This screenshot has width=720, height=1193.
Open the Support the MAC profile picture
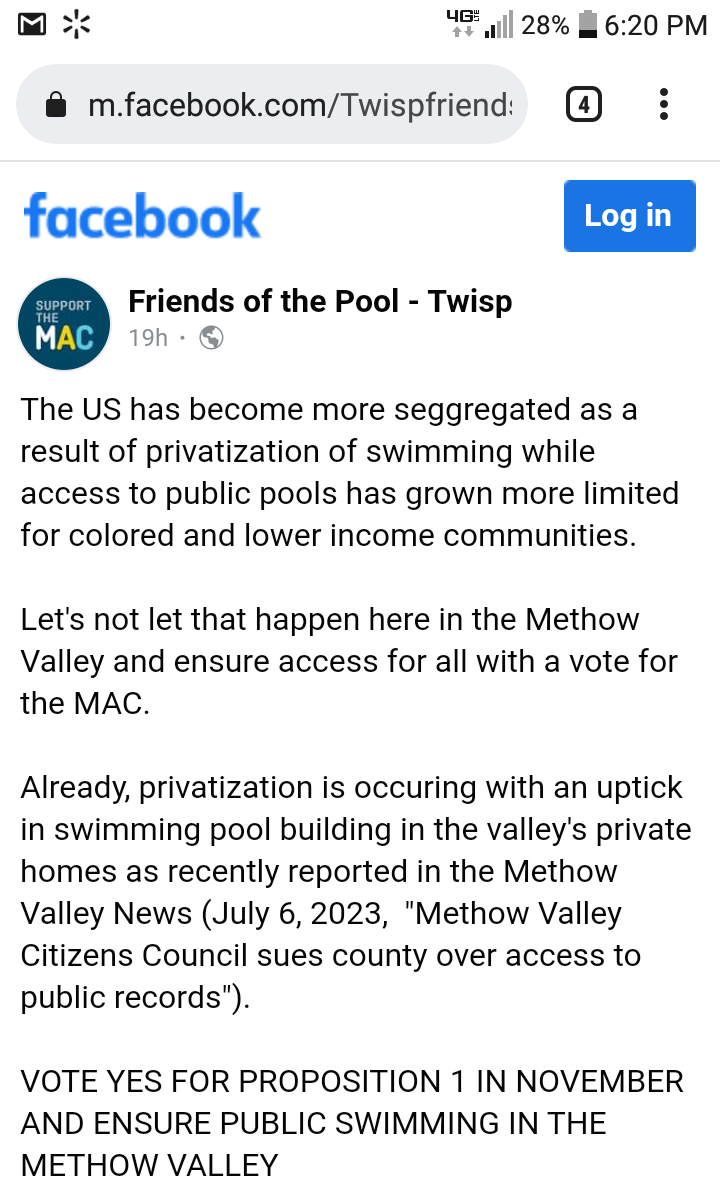(x=64, y=324)
